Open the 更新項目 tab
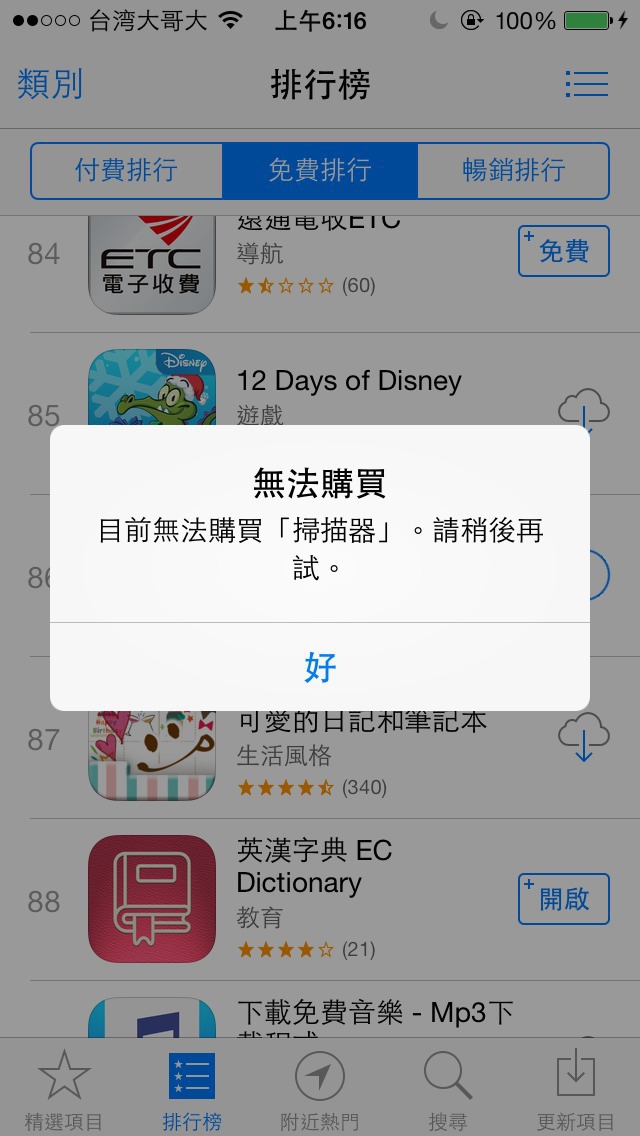 (576, 1089)
